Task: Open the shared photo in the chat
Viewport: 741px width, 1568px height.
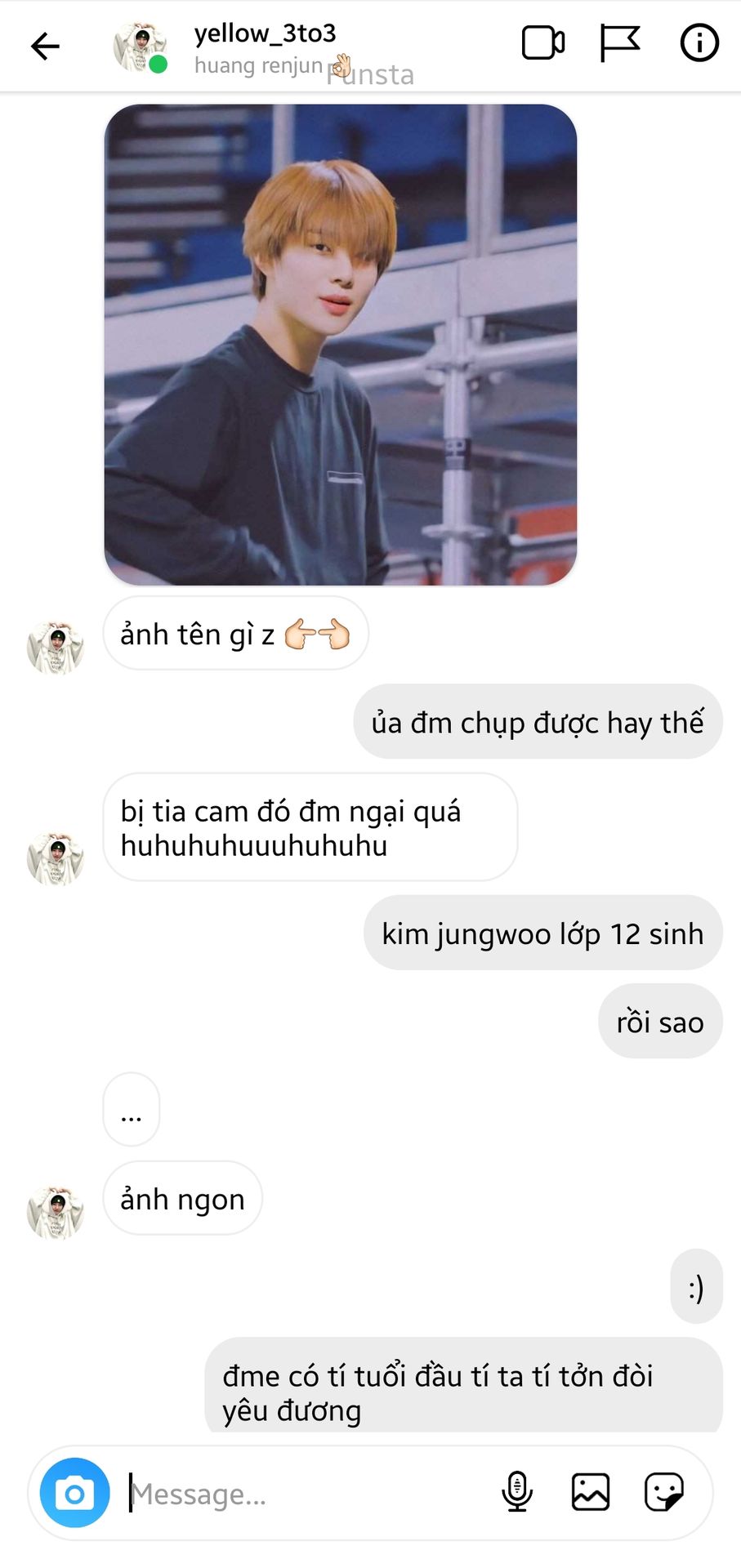Action: click(341, 345)
